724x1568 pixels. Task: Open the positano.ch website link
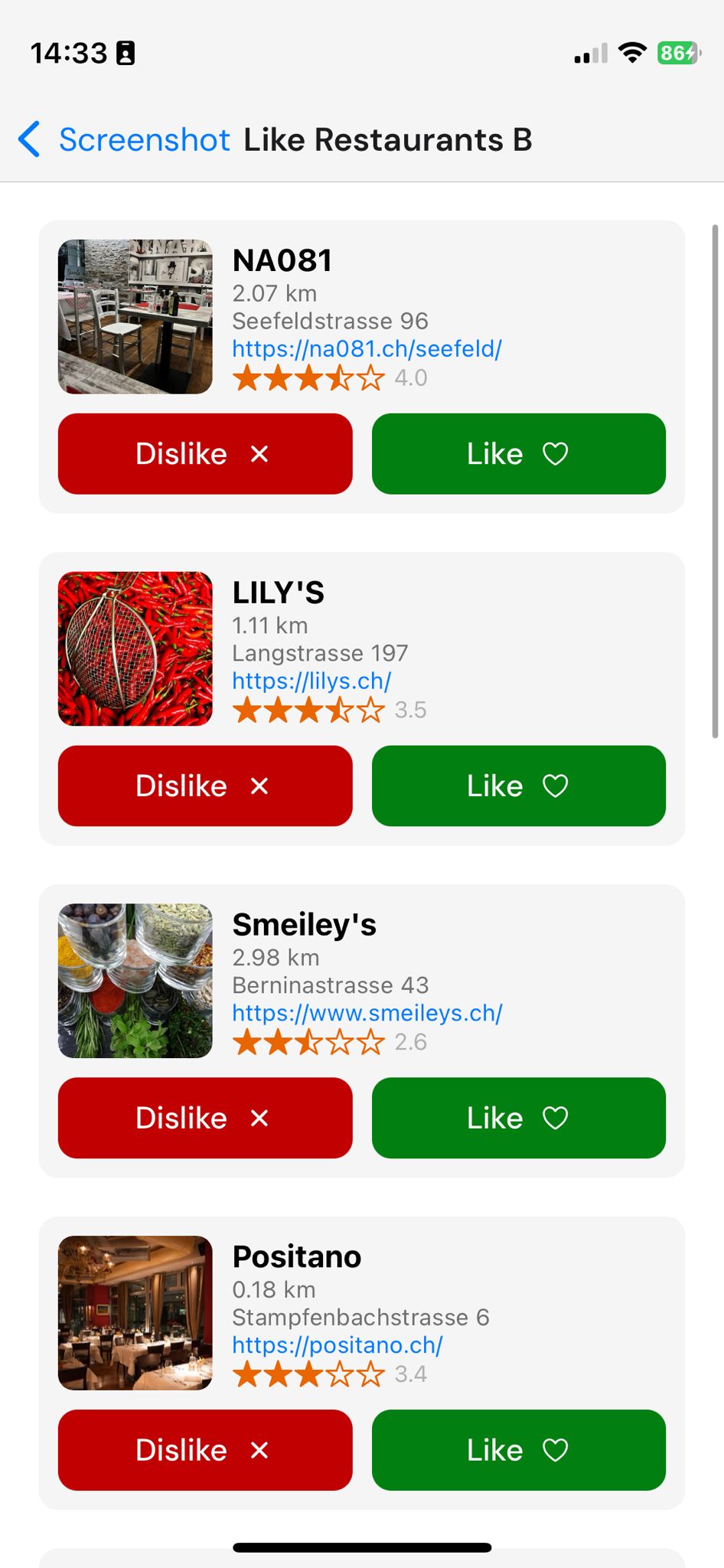click(x=337, y=1345)
